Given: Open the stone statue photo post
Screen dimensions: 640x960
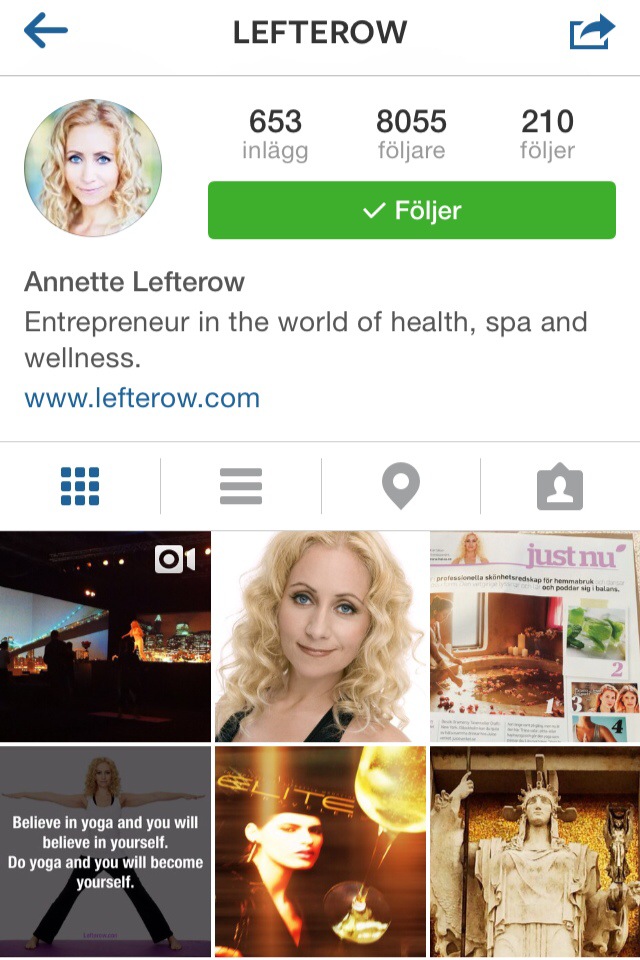Looking at the screenshot, I should 535,851.
